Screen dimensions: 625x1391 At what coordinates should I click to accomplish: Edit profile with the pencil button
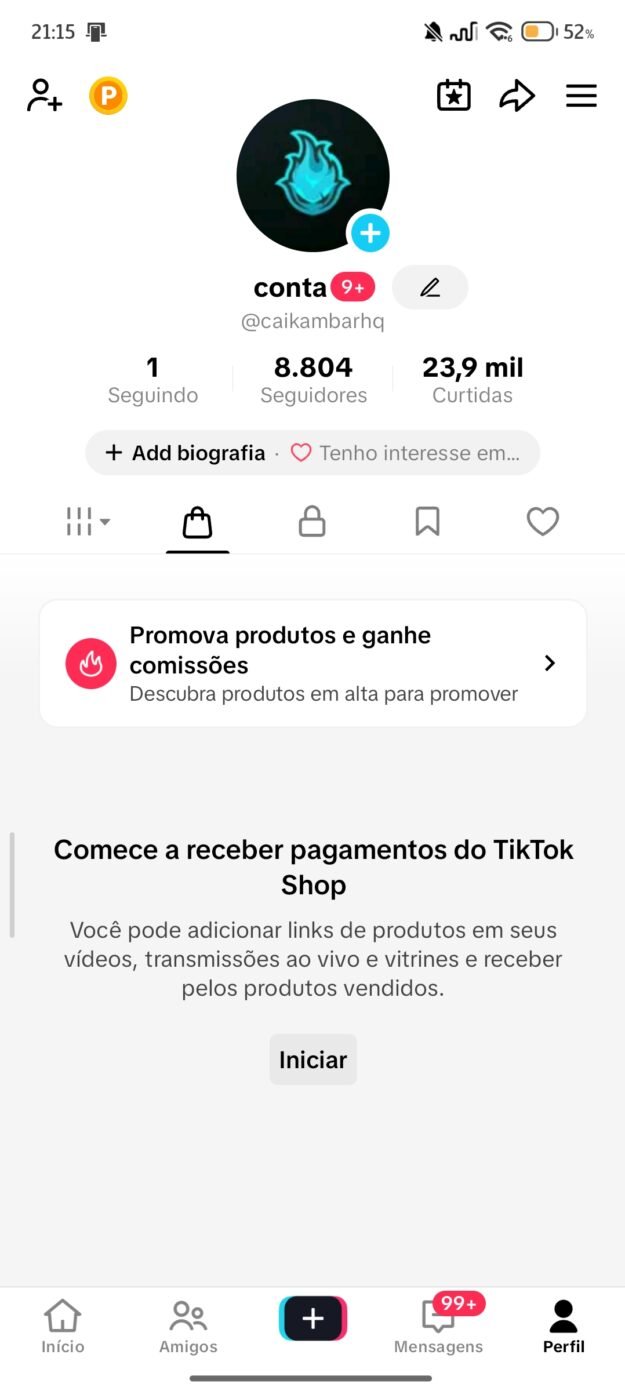(430, 288)
